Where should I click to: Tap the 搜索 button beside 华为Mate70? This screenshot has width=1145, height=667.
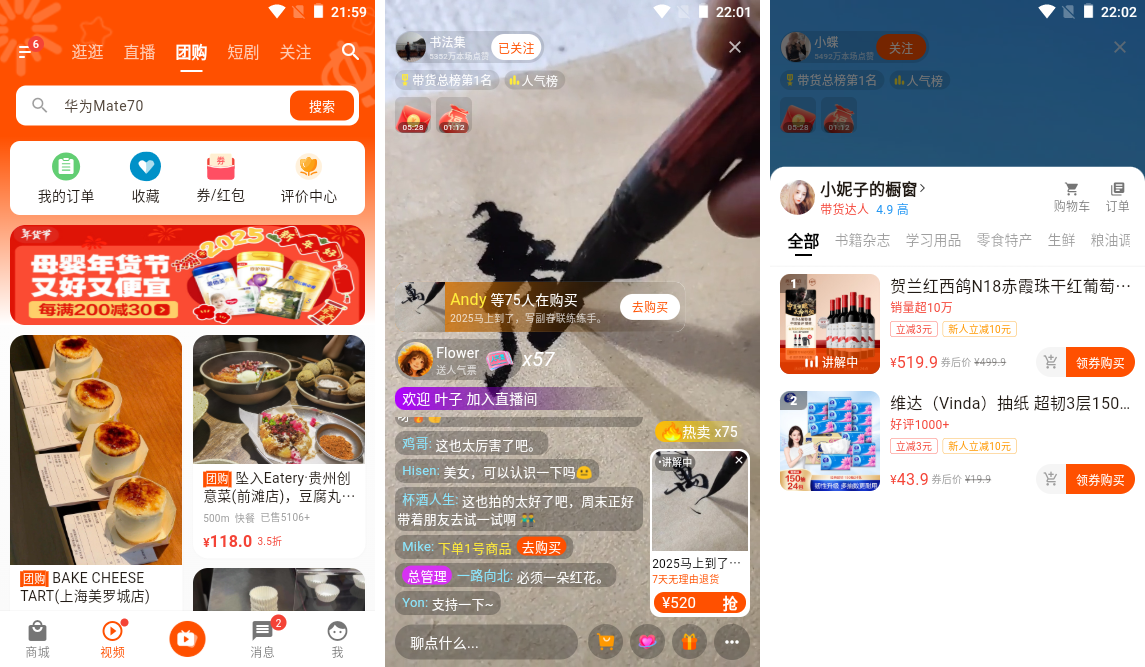pos(321,106)
